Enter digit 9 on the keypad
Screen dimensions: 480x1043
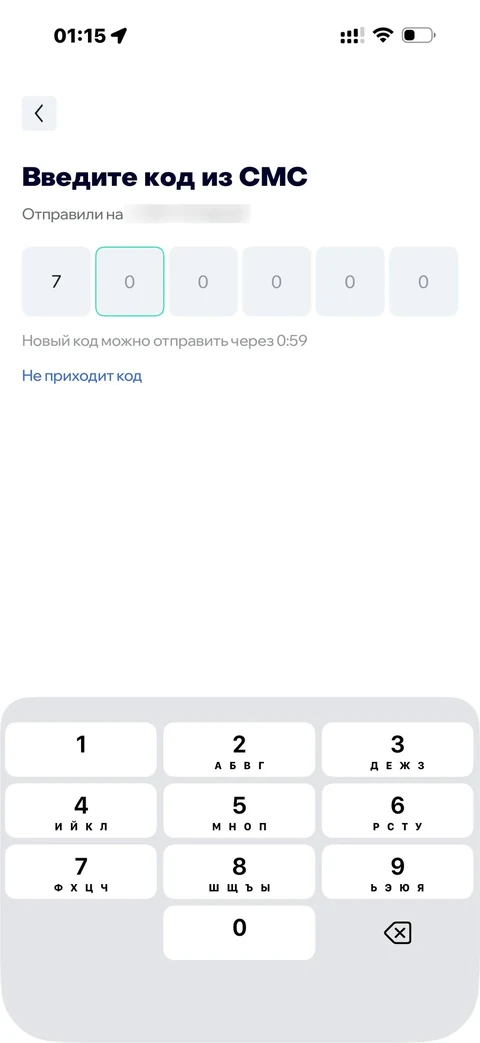tap(398, 871)
